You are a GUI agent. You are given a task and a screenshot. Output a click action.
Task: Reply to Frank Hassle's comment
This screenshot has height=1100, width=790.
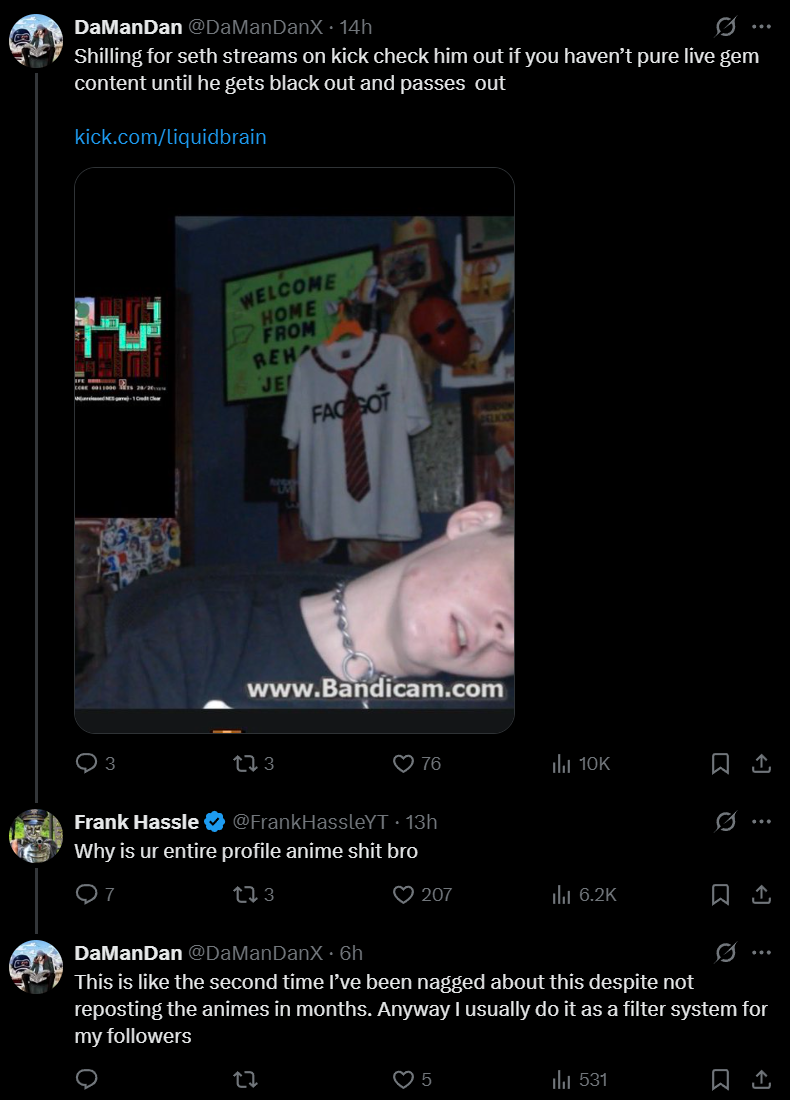pyautogui.click(x=87, y=895)
